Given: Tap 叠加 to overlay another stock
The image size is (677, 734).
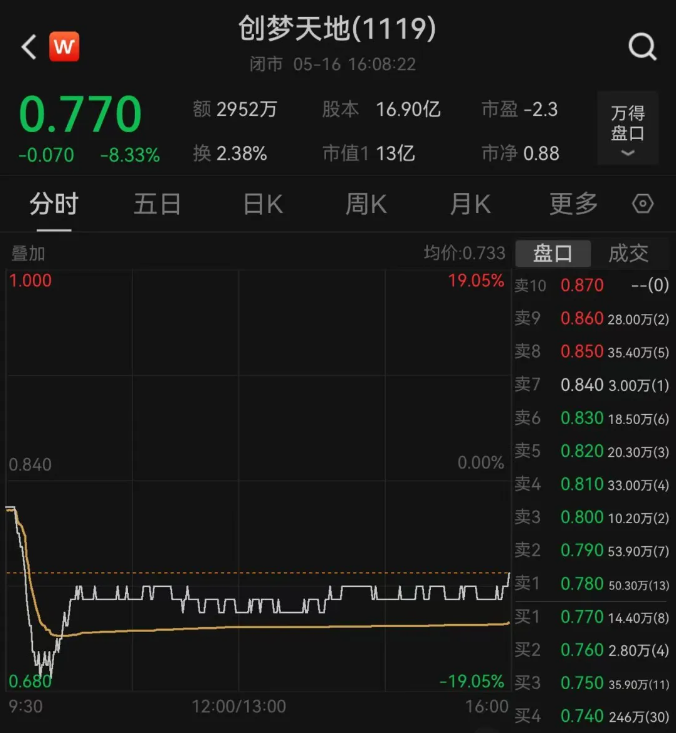Looking at the screenshot, I should tap(28, 254).
